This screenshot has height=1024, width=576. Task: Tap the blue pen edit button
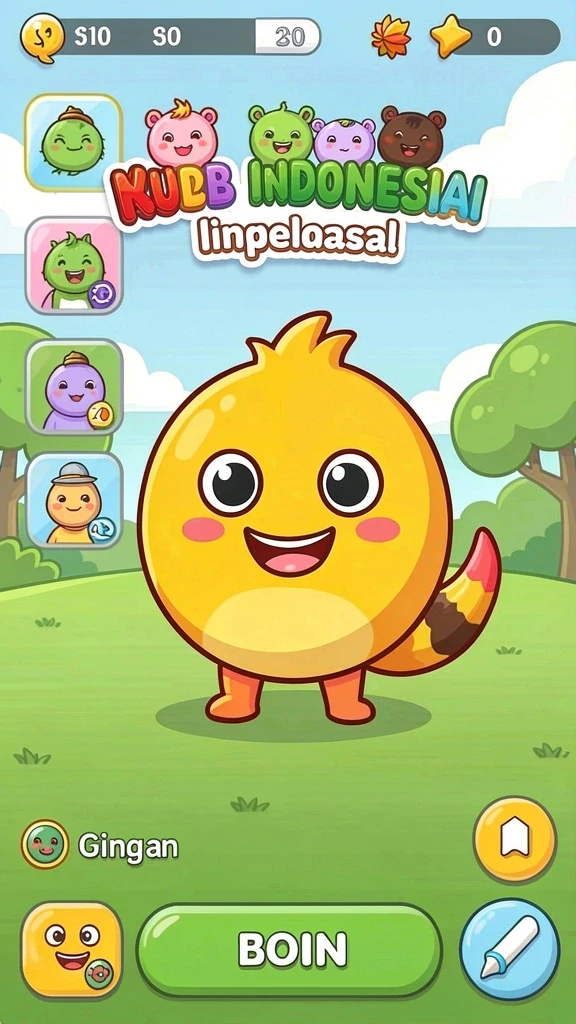click(x=509, y=949)
